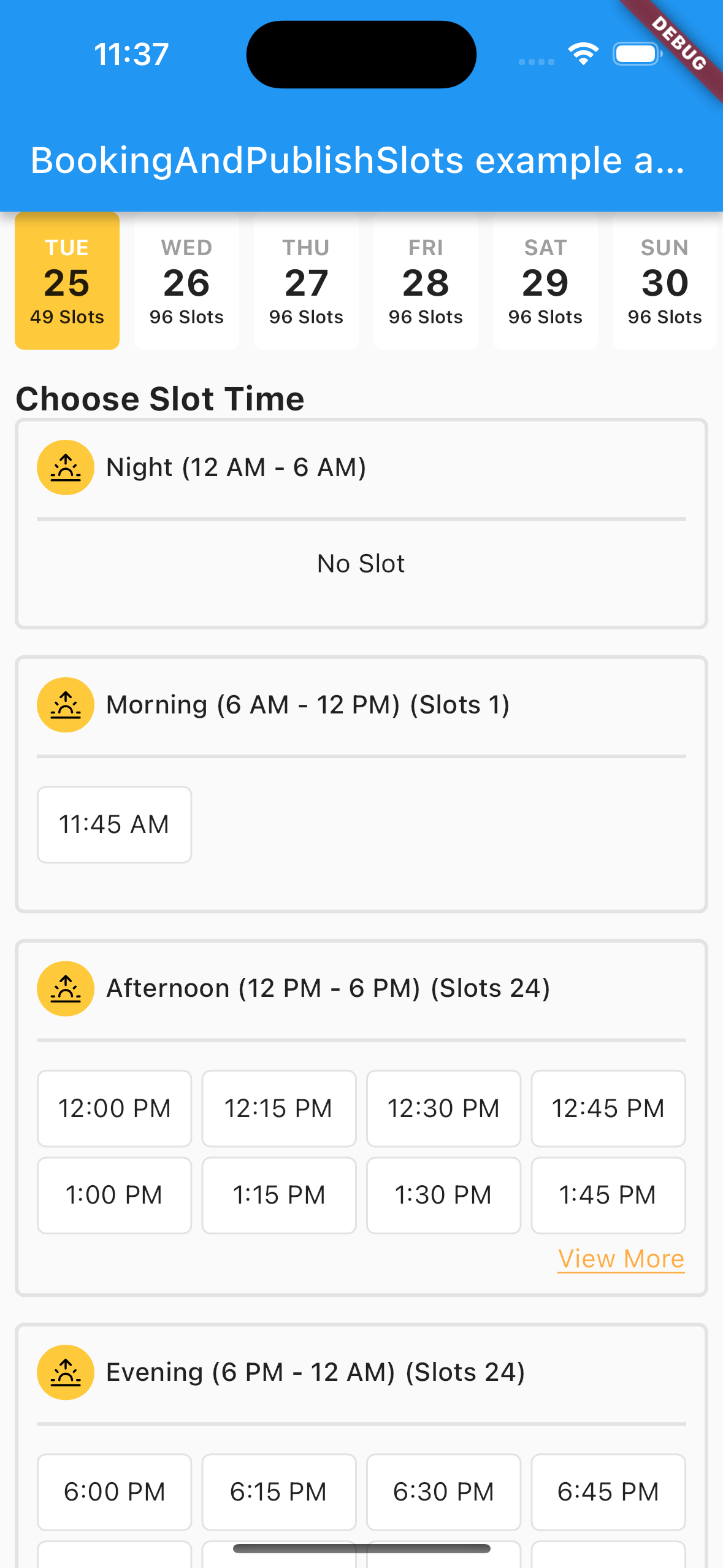Viewport: 723px width, 1568px height.
Task: Book the 1:30 PM slot
Action: (443, 1195)
